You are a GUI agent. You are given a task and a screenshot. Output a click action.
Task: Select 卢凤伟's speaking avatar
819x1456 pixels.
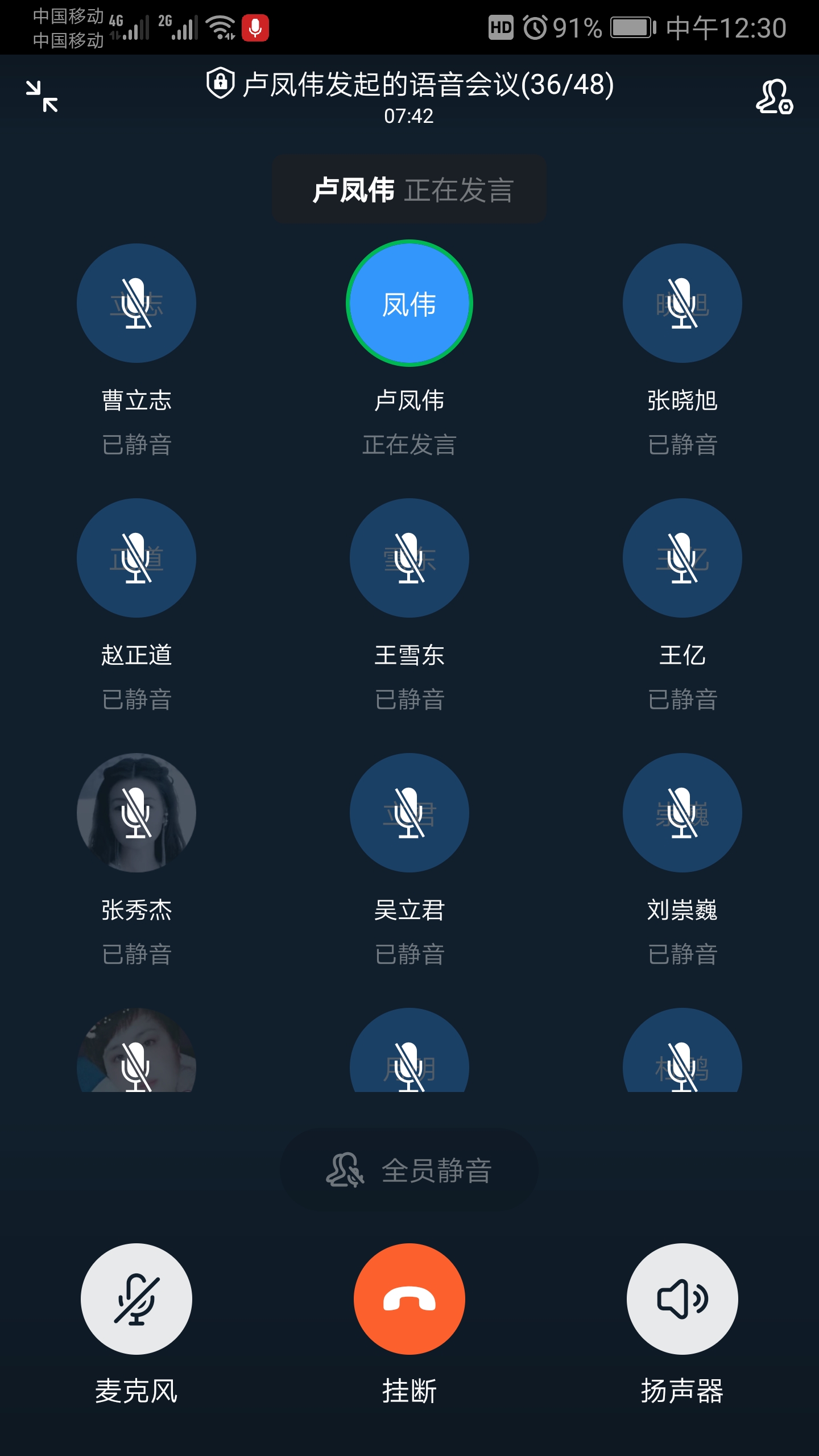tap(409, 303)
